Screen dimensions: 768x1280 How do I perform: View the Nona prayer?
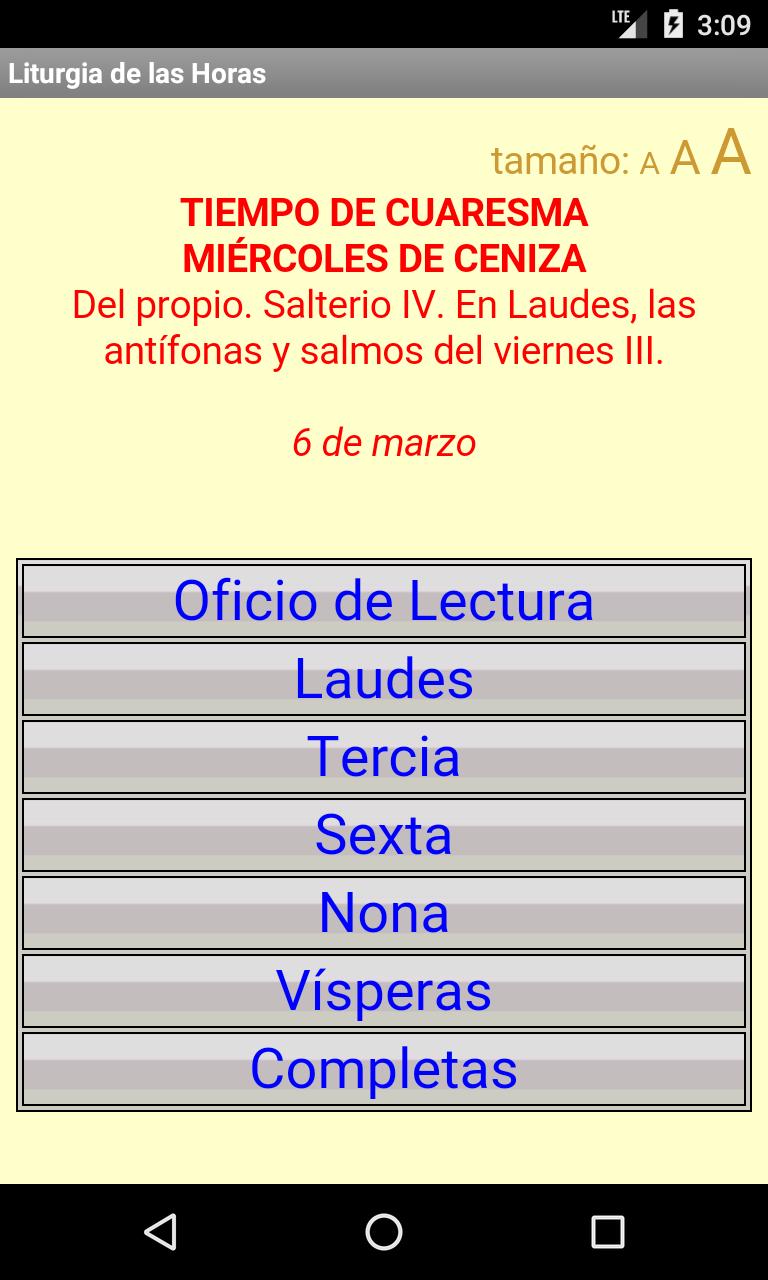point(384,913)
